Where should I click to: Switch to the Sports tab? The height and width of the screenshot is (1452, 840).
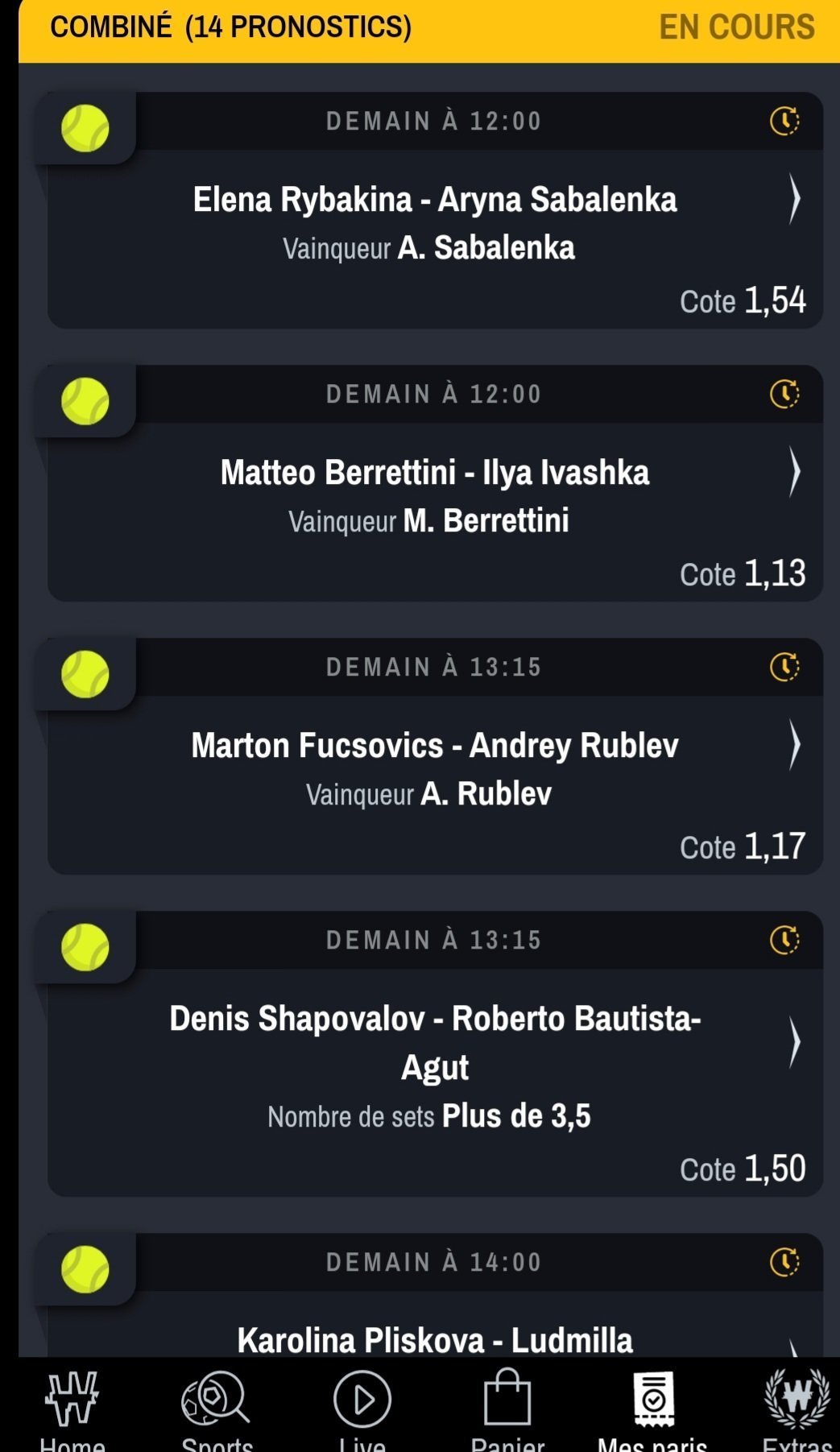pyautogui.click(x=217, y=1408)
